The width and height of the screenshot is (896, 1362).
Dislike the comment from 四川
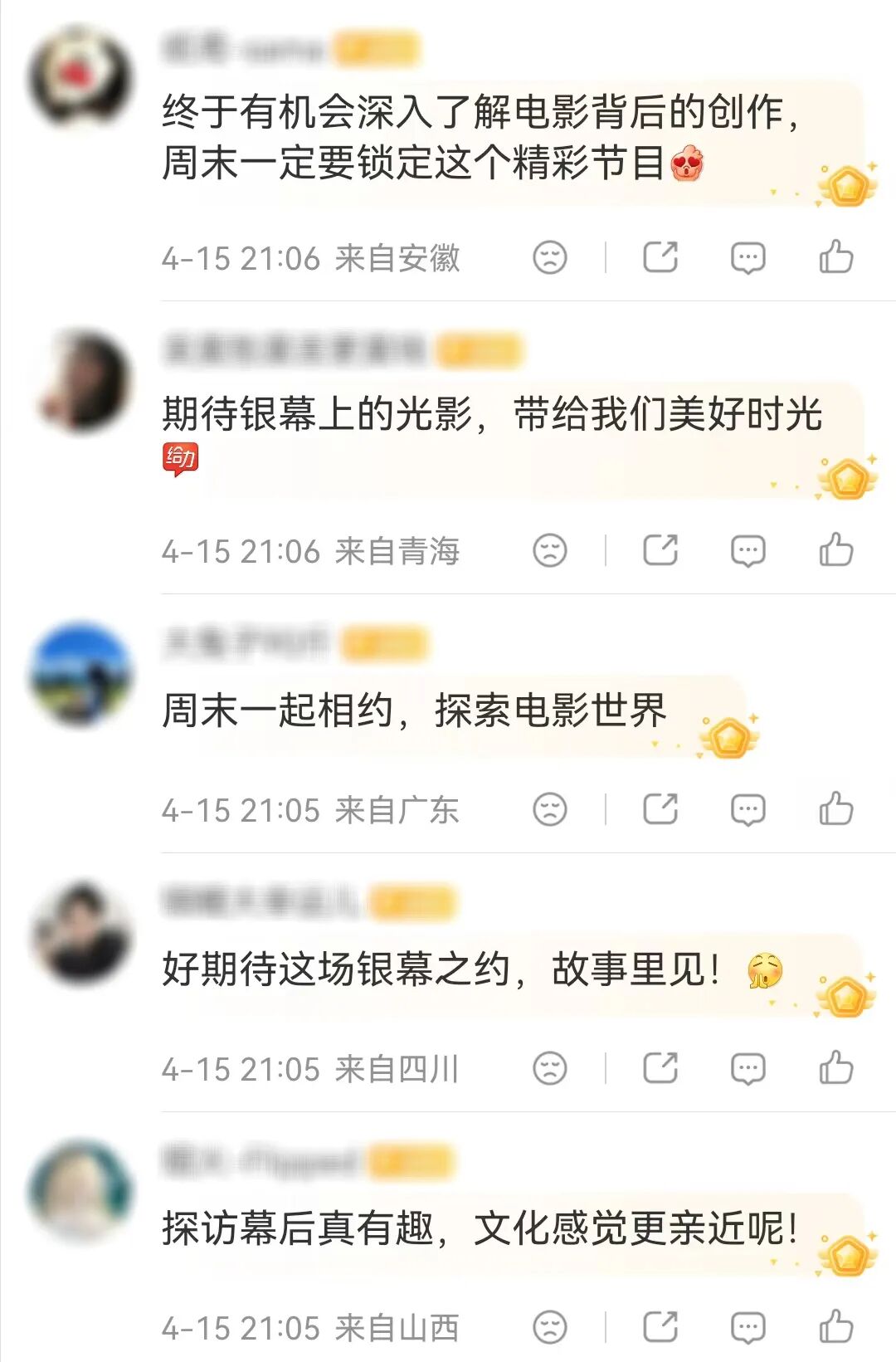pyautogui.click(x=549, y=1068)
